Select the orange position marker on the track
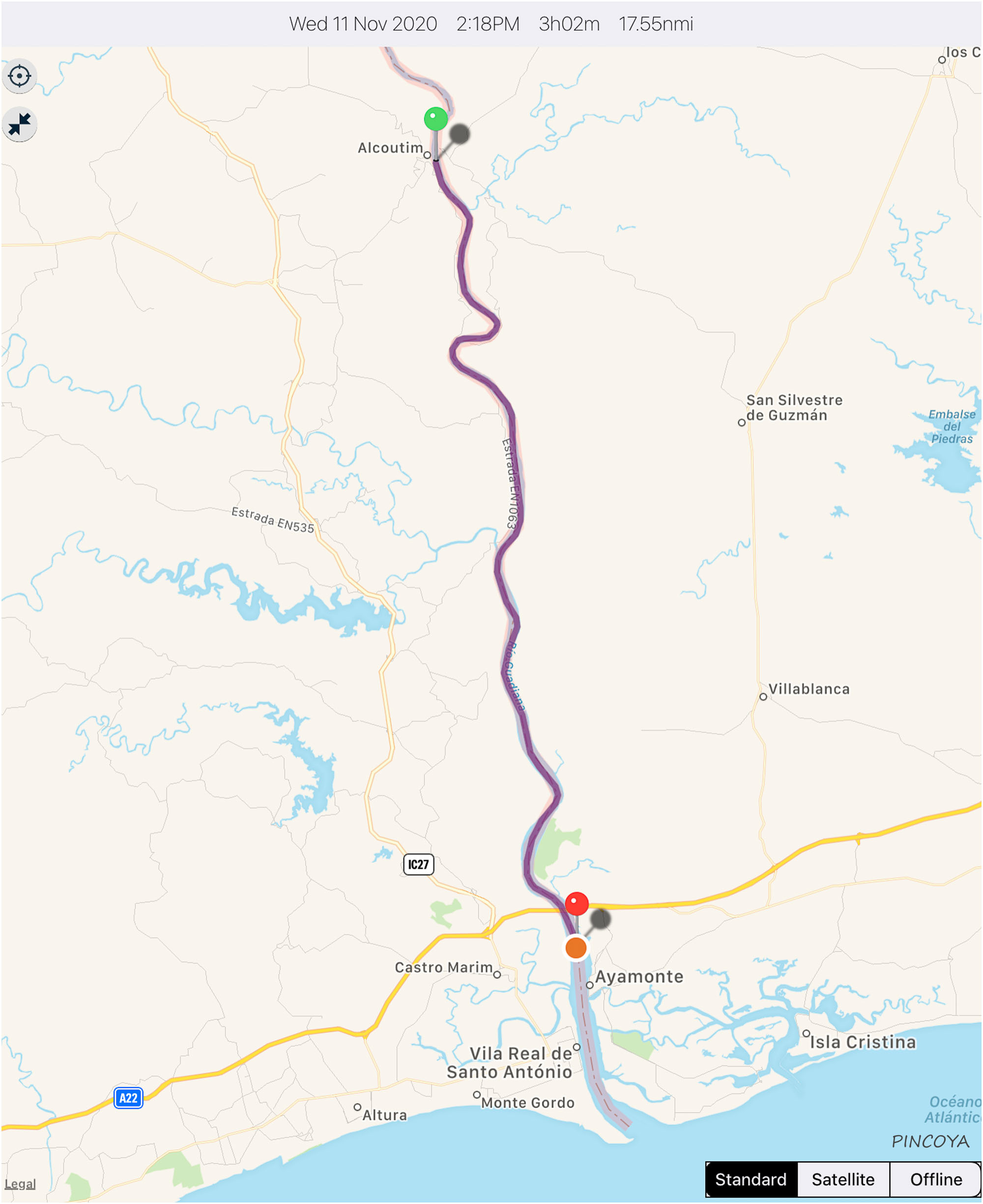 (x=577, y=948)
